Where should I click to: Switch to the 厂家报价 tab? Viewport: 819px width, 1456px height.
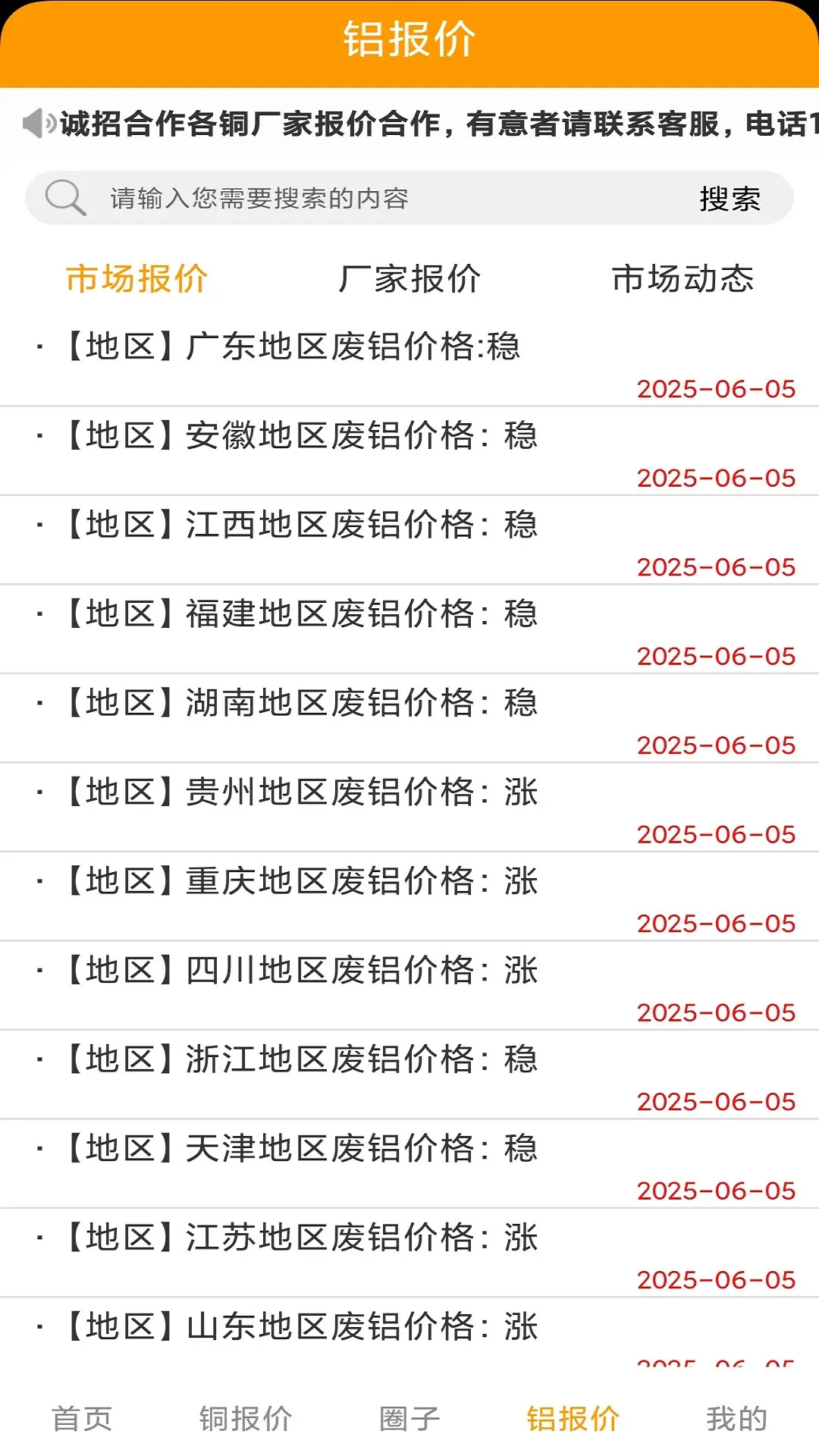point(409,279)
